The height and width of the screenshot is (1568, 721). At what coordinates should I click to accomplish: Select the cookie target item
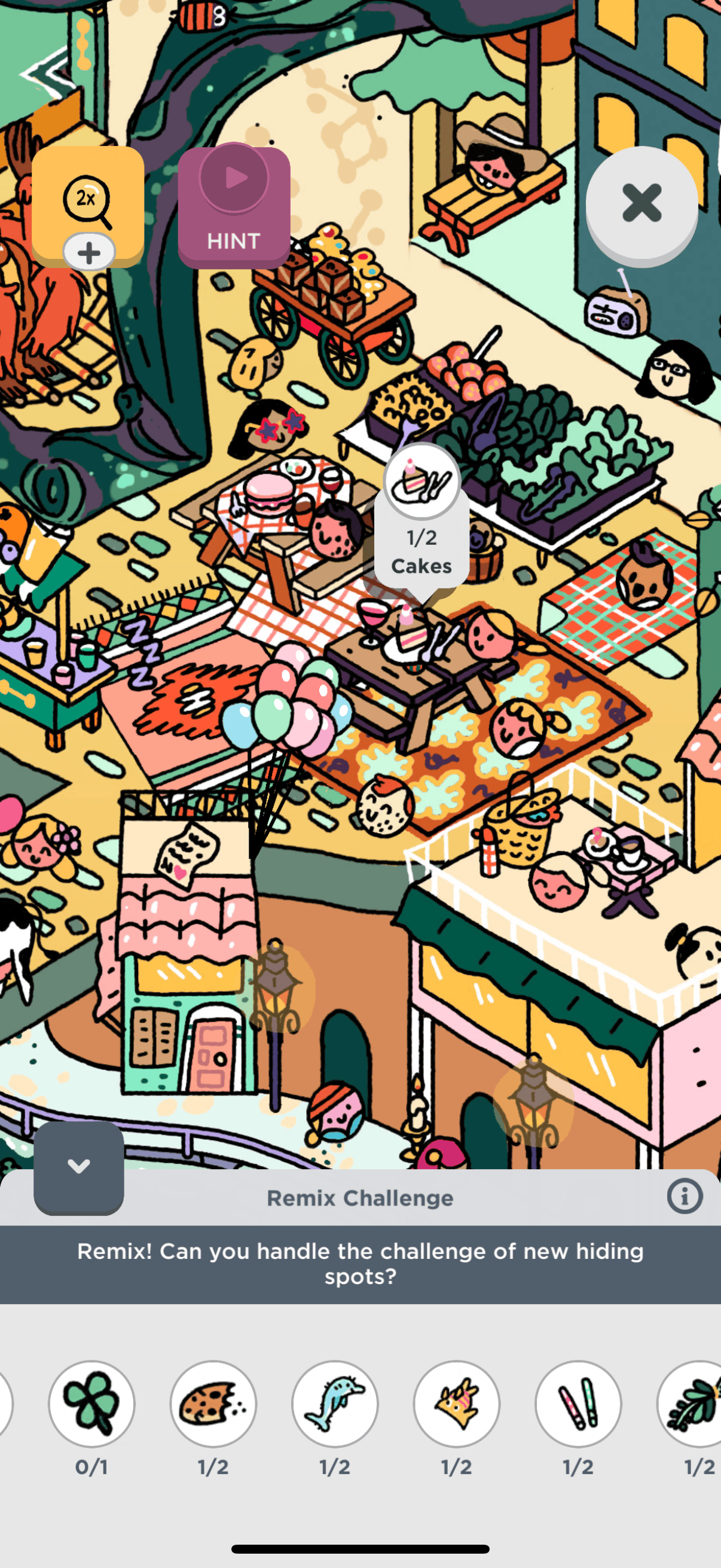213,1404
